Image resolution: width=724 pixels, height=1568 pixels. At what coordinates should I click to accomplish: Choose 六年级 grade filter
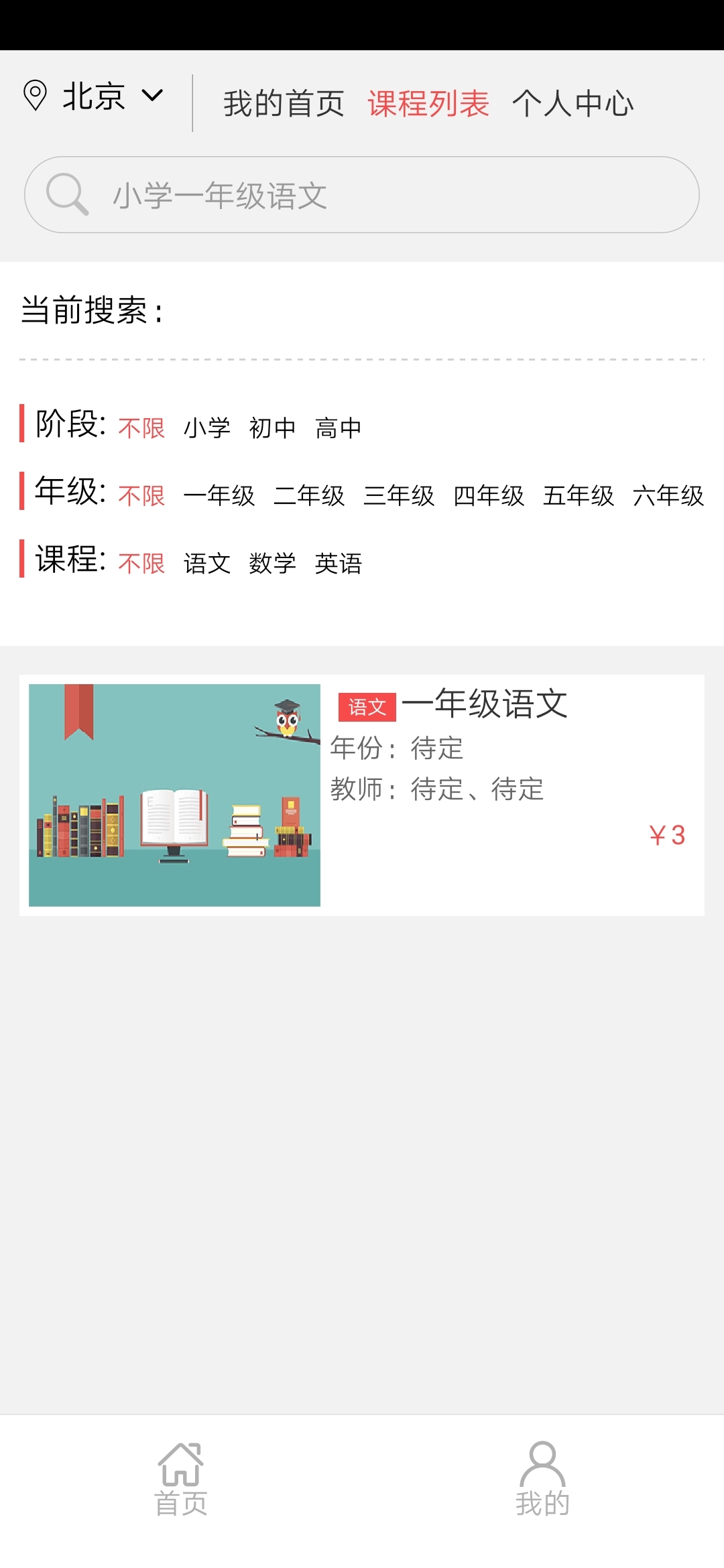coord(668,496)
